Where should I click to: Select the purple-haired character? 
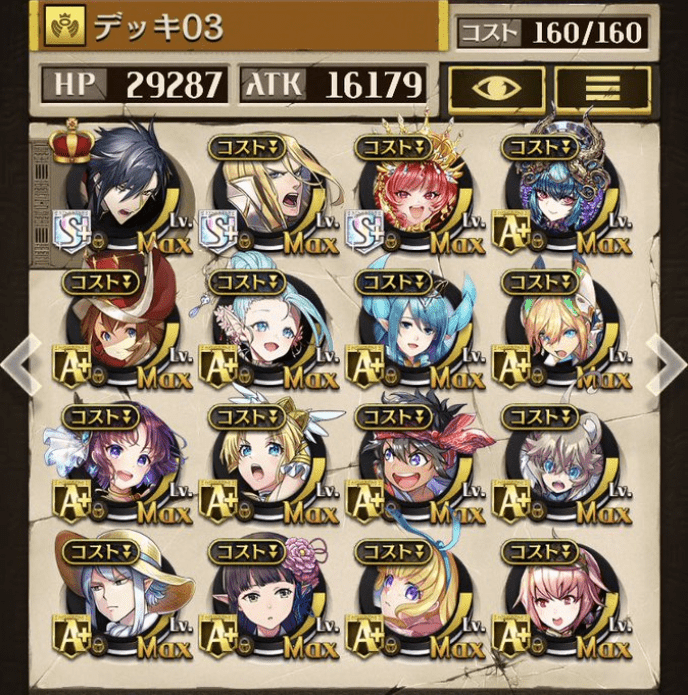tap(122, 466)
